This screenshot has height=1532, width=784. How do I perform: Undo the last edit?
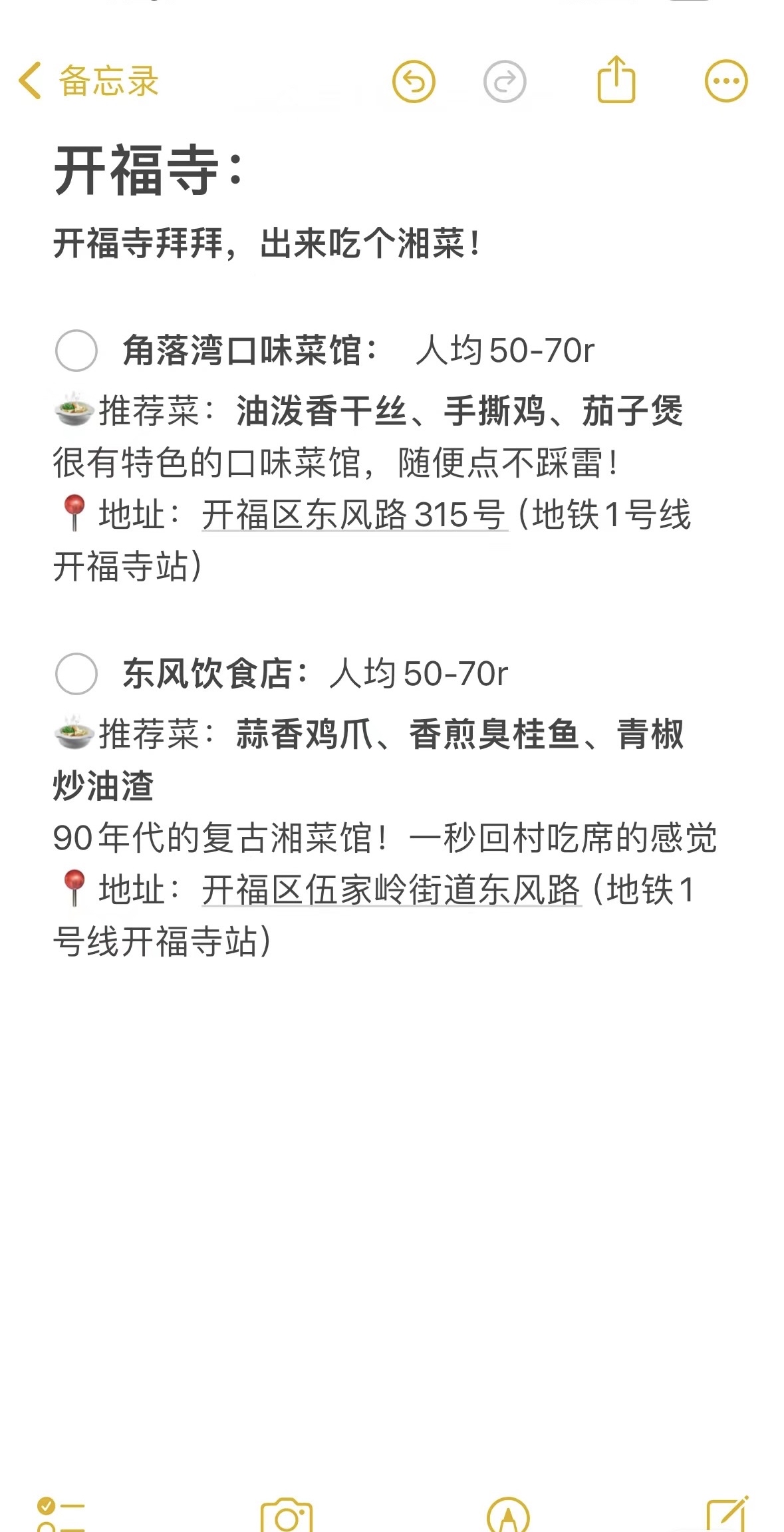pos(414,81)
